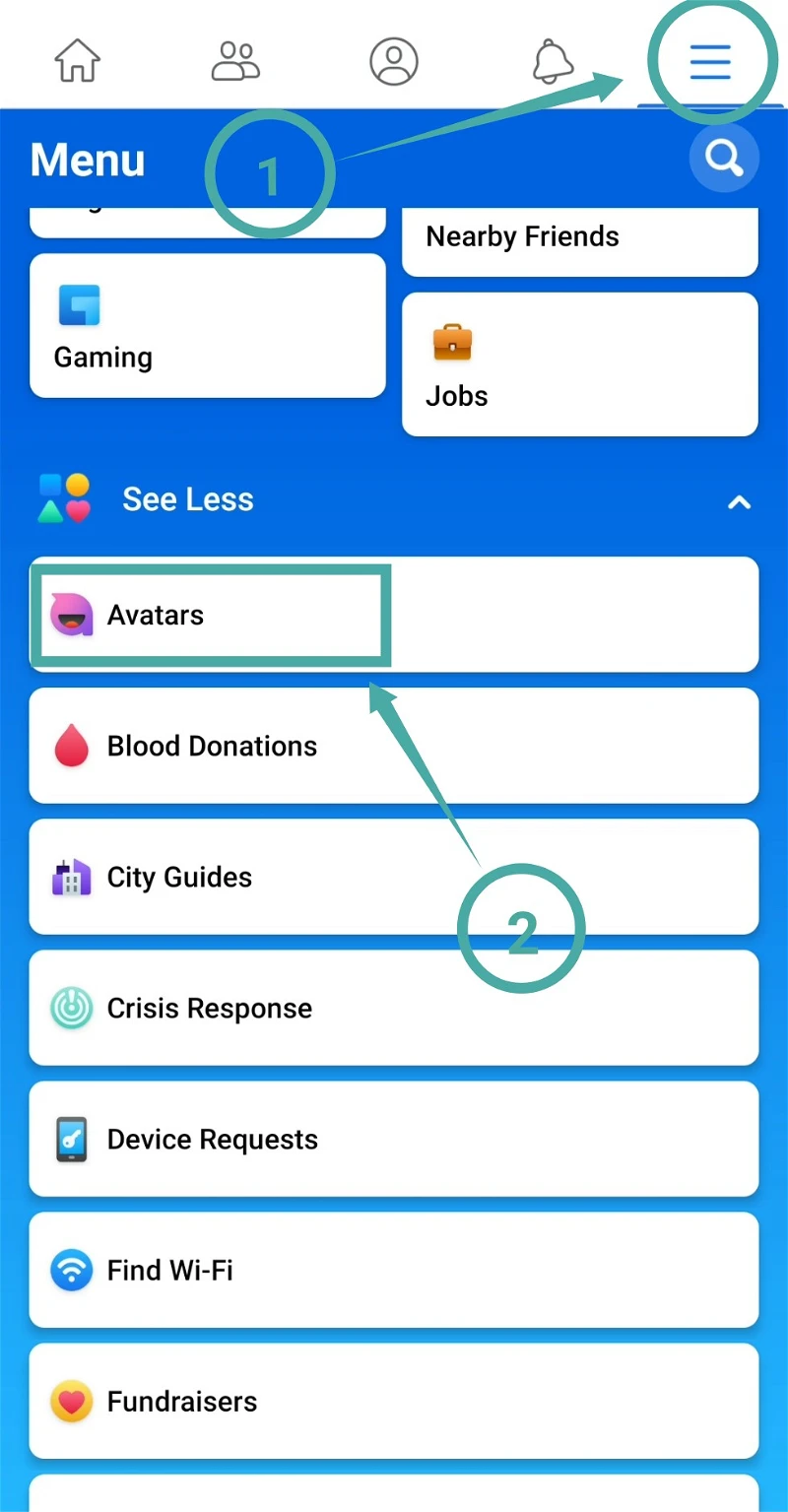This screenshot has width=788, height=1512.
Task: Switch to the Profile tab
Action: point(394,61)
